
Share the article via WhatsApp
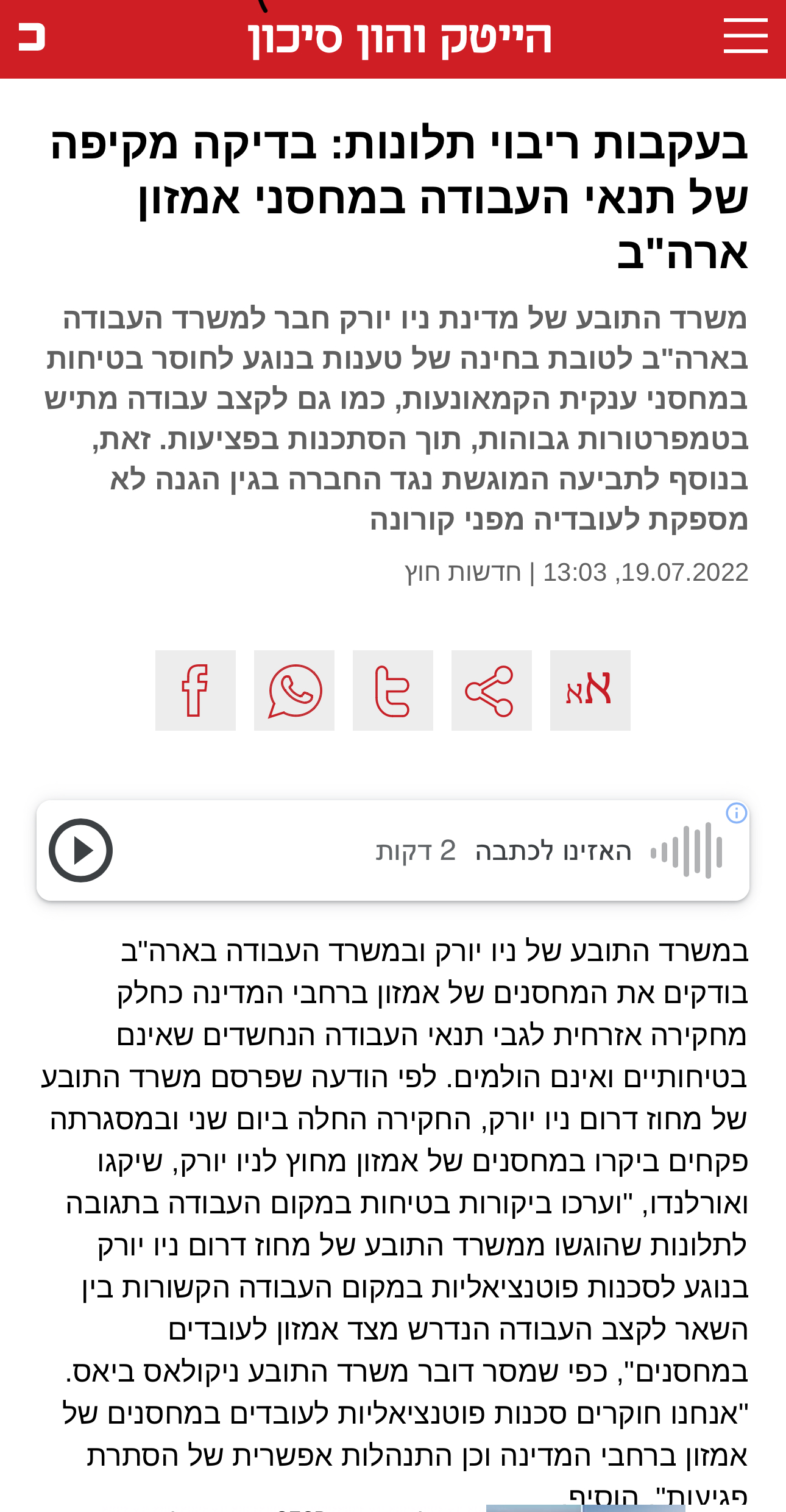click(294, 690)
